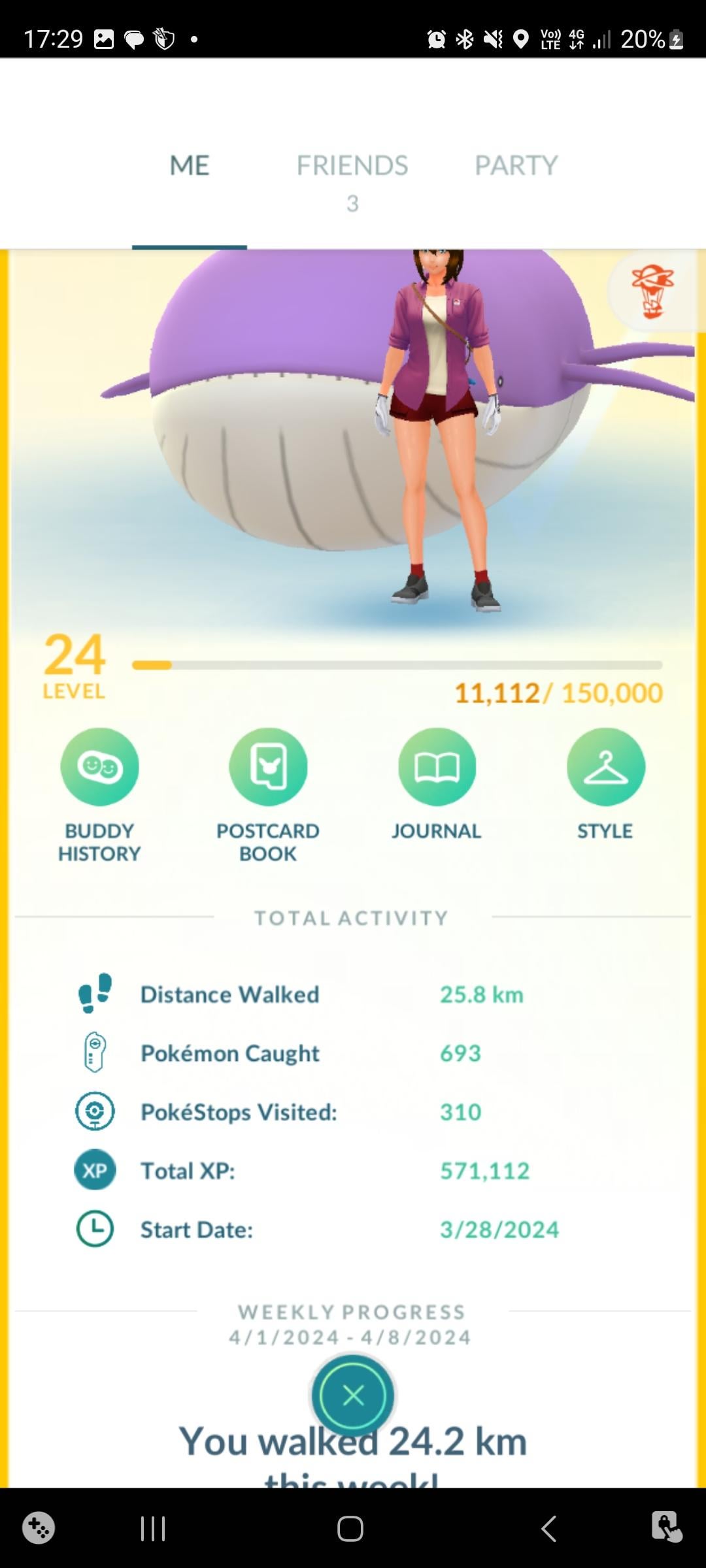
Task: Open the Team Rocket balloon icon
Action: (x=652, y=291)
